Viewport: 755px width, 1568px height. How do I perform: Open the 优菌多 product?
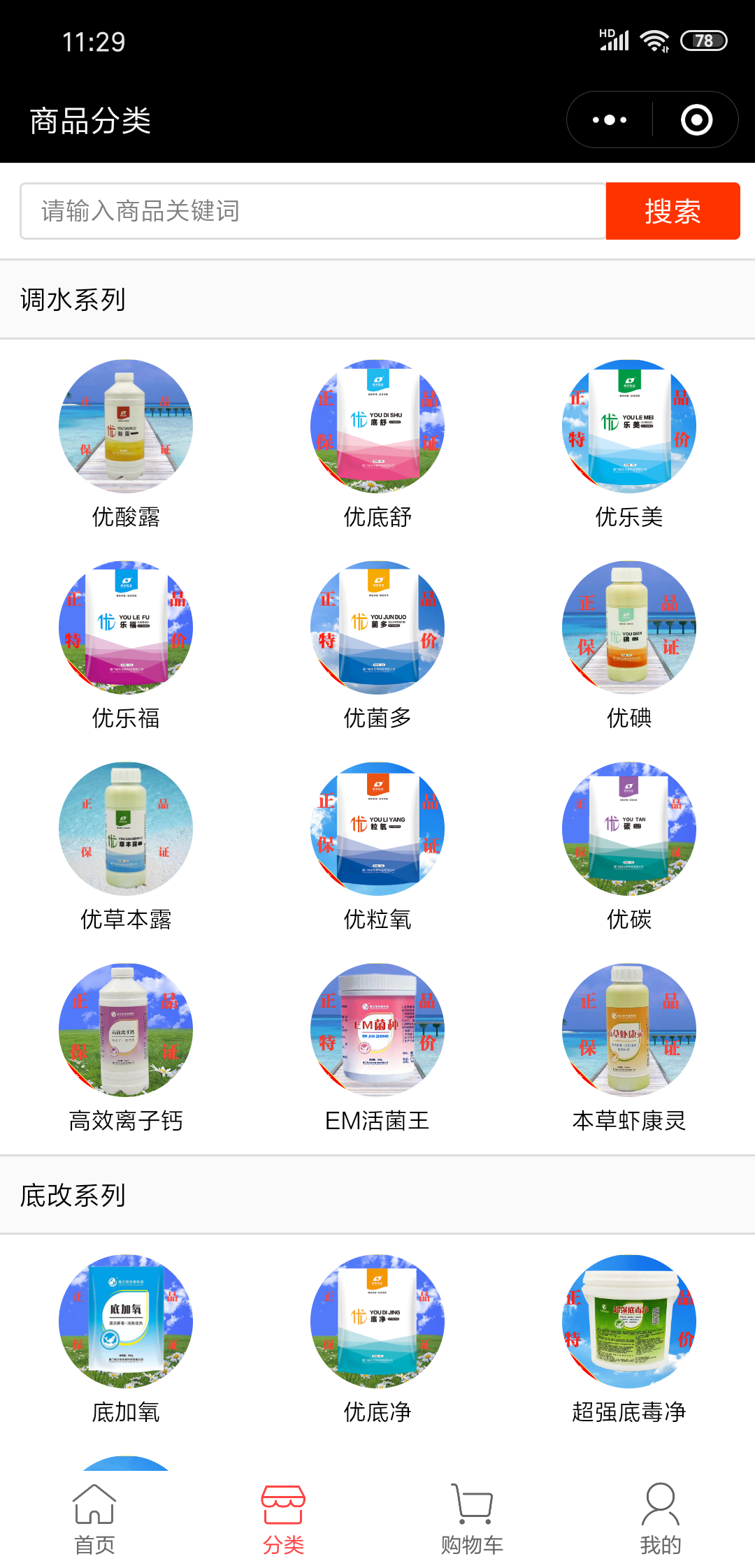point(377,627)
